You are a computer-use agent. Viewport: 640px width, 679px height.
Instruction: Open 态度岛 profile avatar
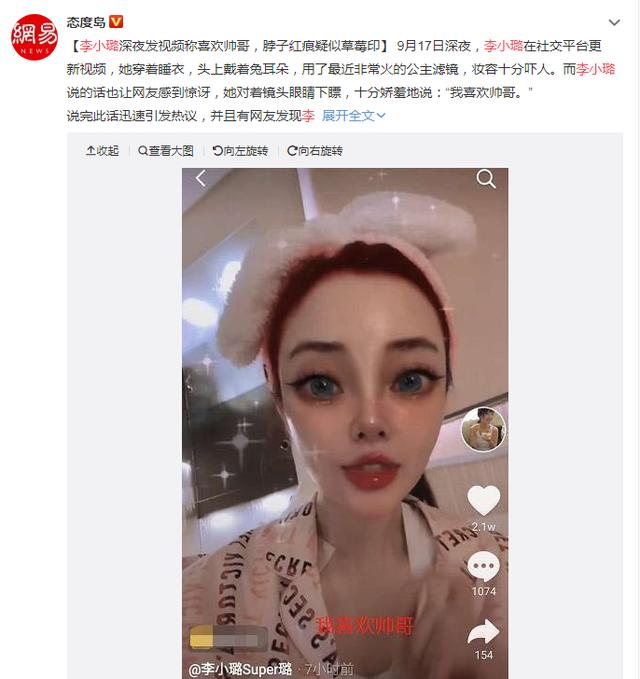34,41
